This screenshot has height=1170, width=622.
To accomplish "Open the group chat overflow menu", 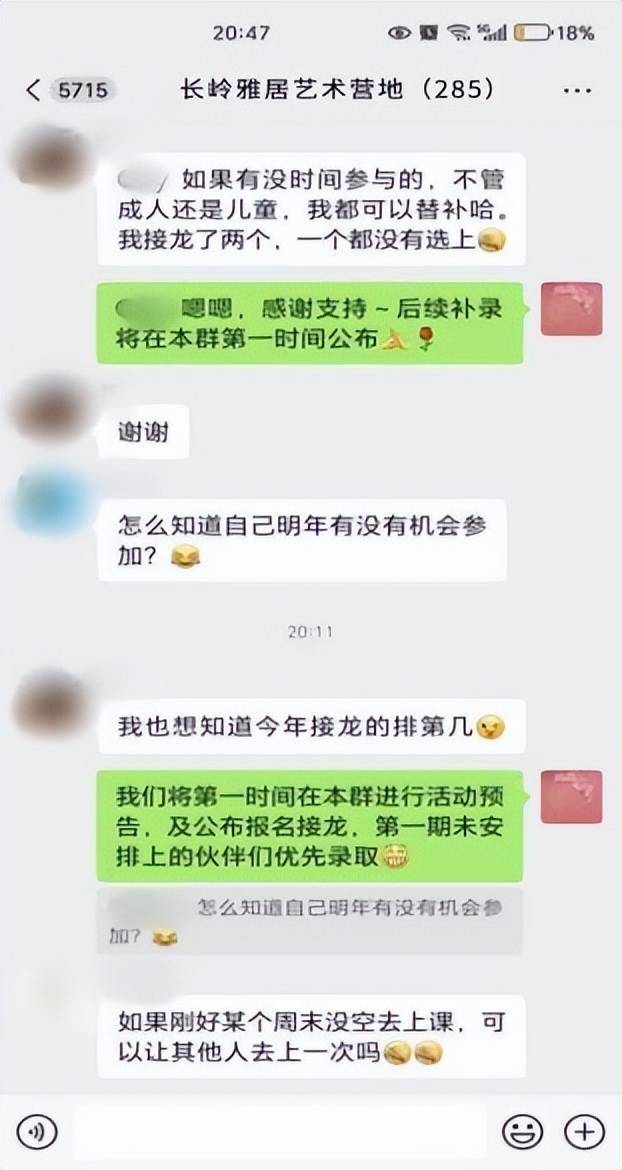I will pos(577,90).
